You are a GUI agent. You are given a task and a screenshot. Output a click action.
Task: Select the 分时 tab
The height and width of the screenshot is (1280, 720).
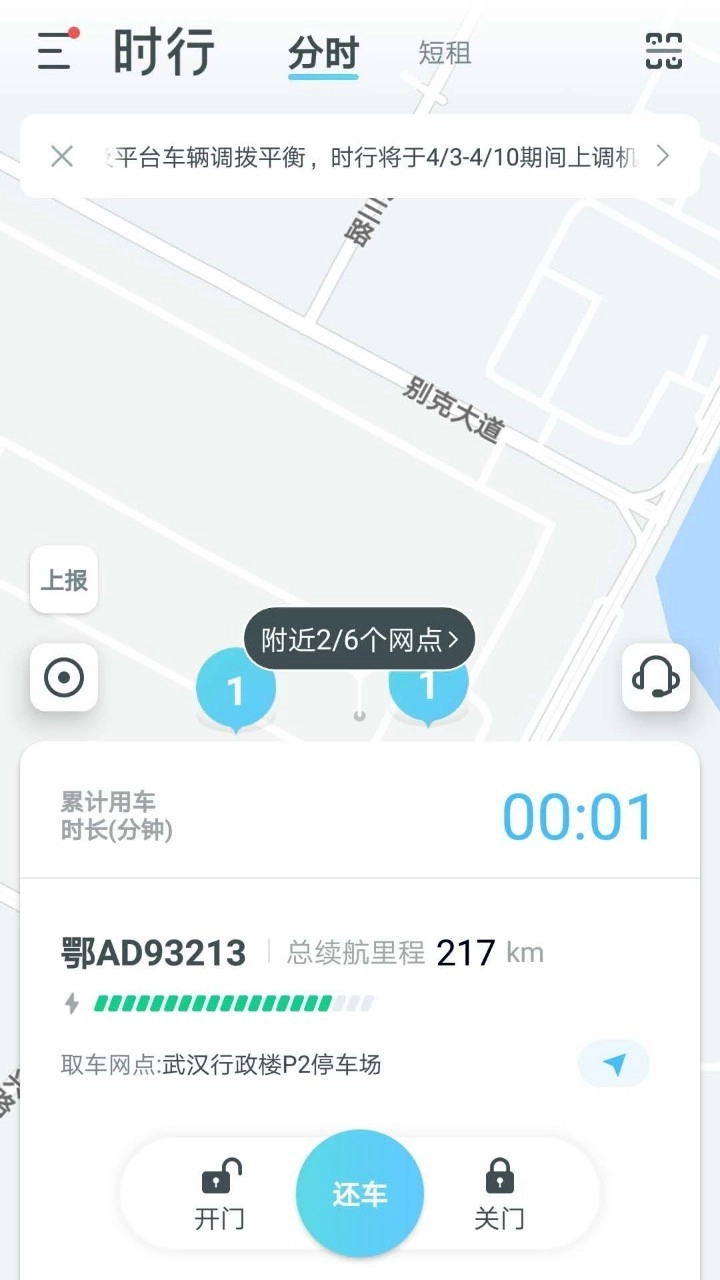322,54
